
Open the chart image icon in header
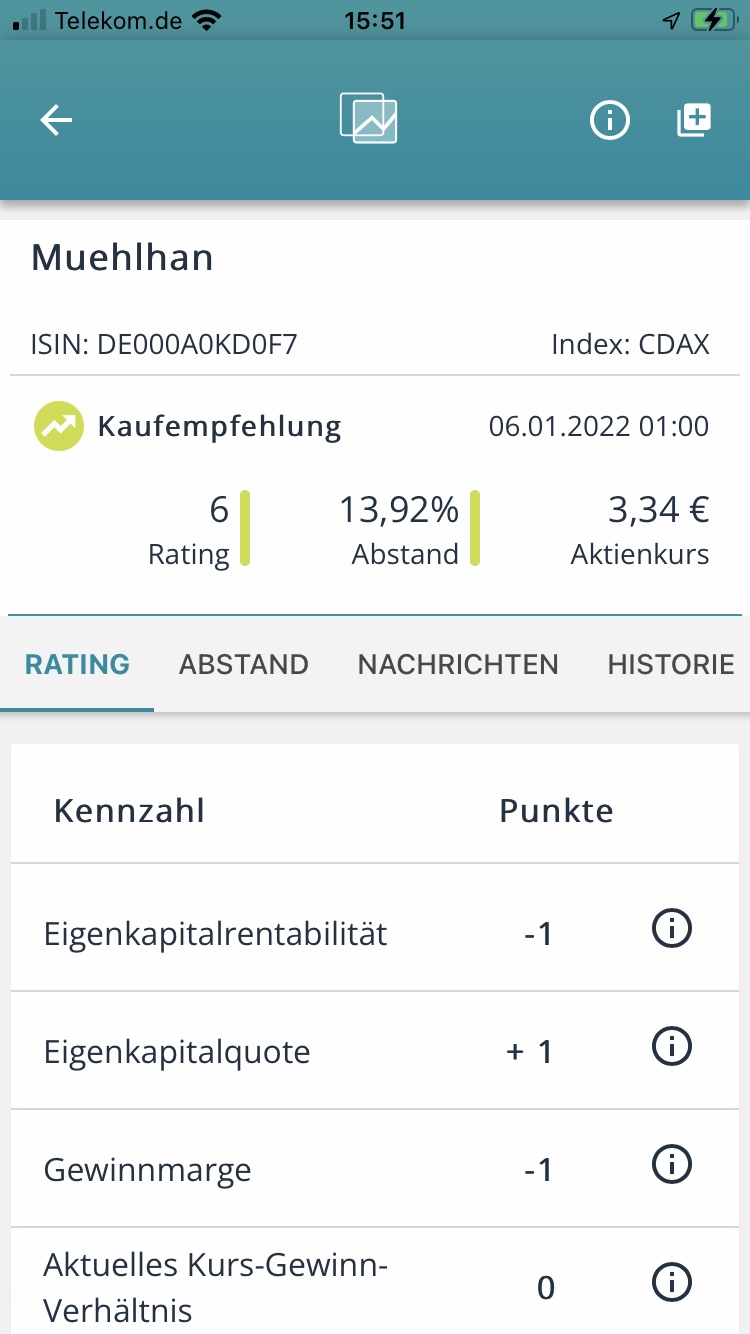[x=369, y=118]
